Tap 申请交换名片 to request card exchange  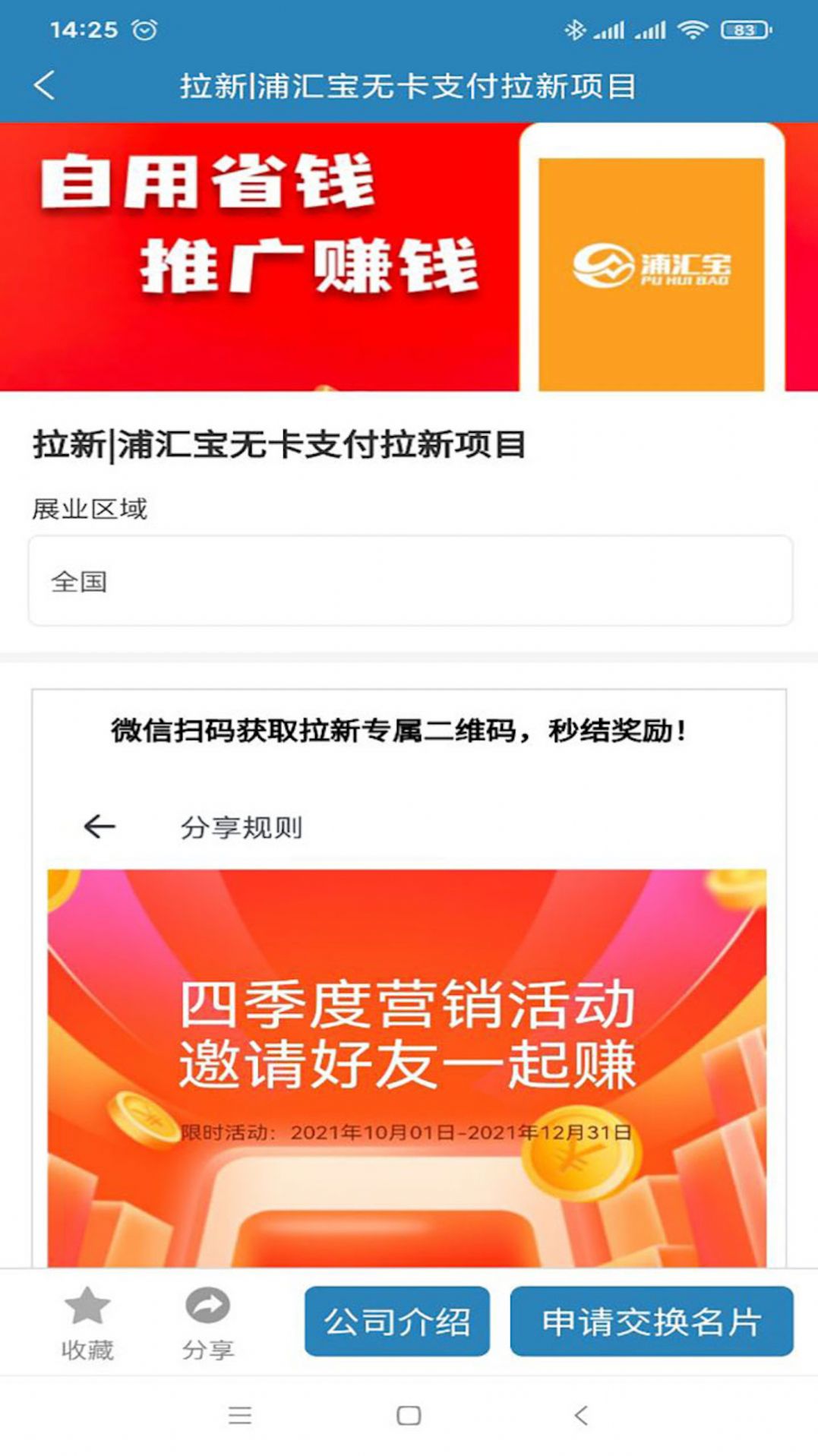[x=651, y=1322]
